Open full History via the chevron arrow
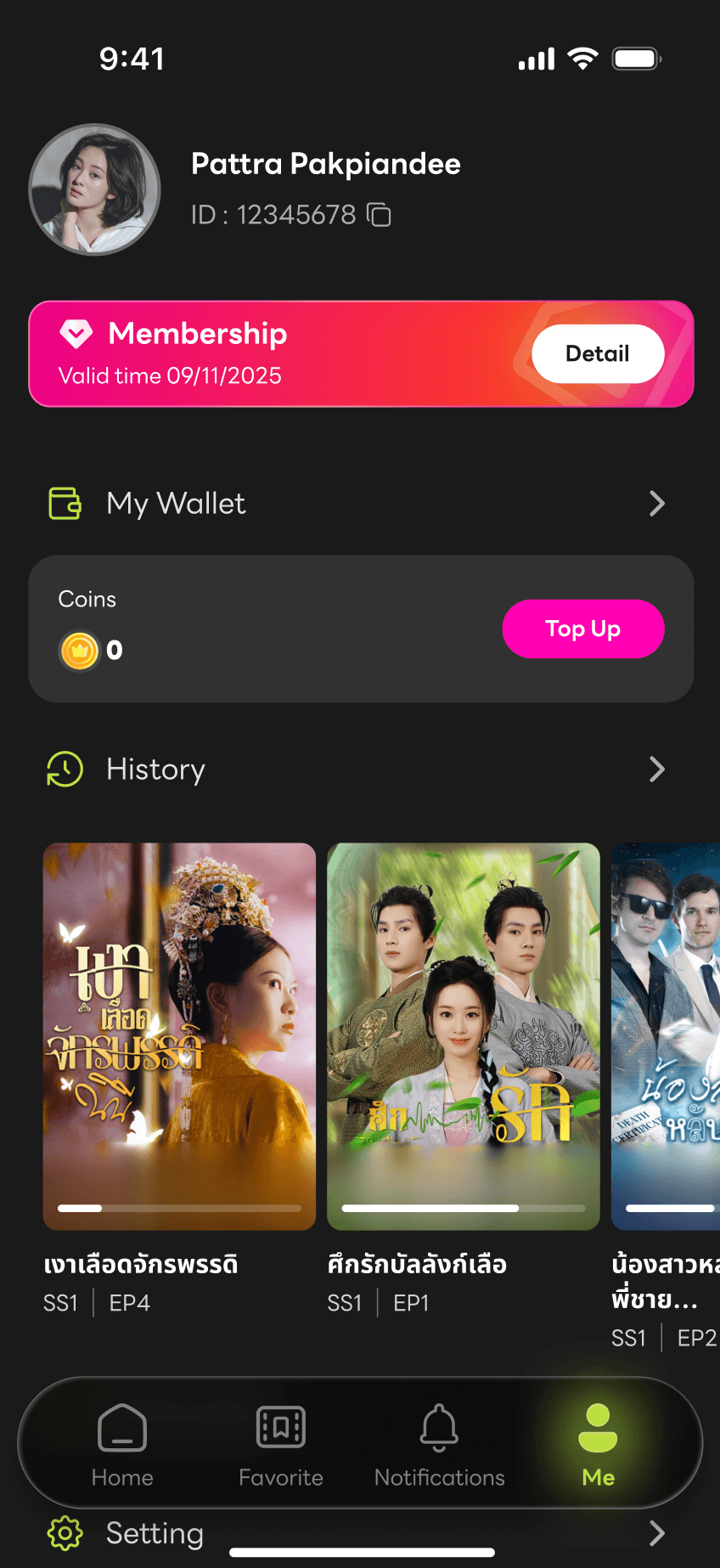This screenshot has width=720, height=1568. (656, 769)
